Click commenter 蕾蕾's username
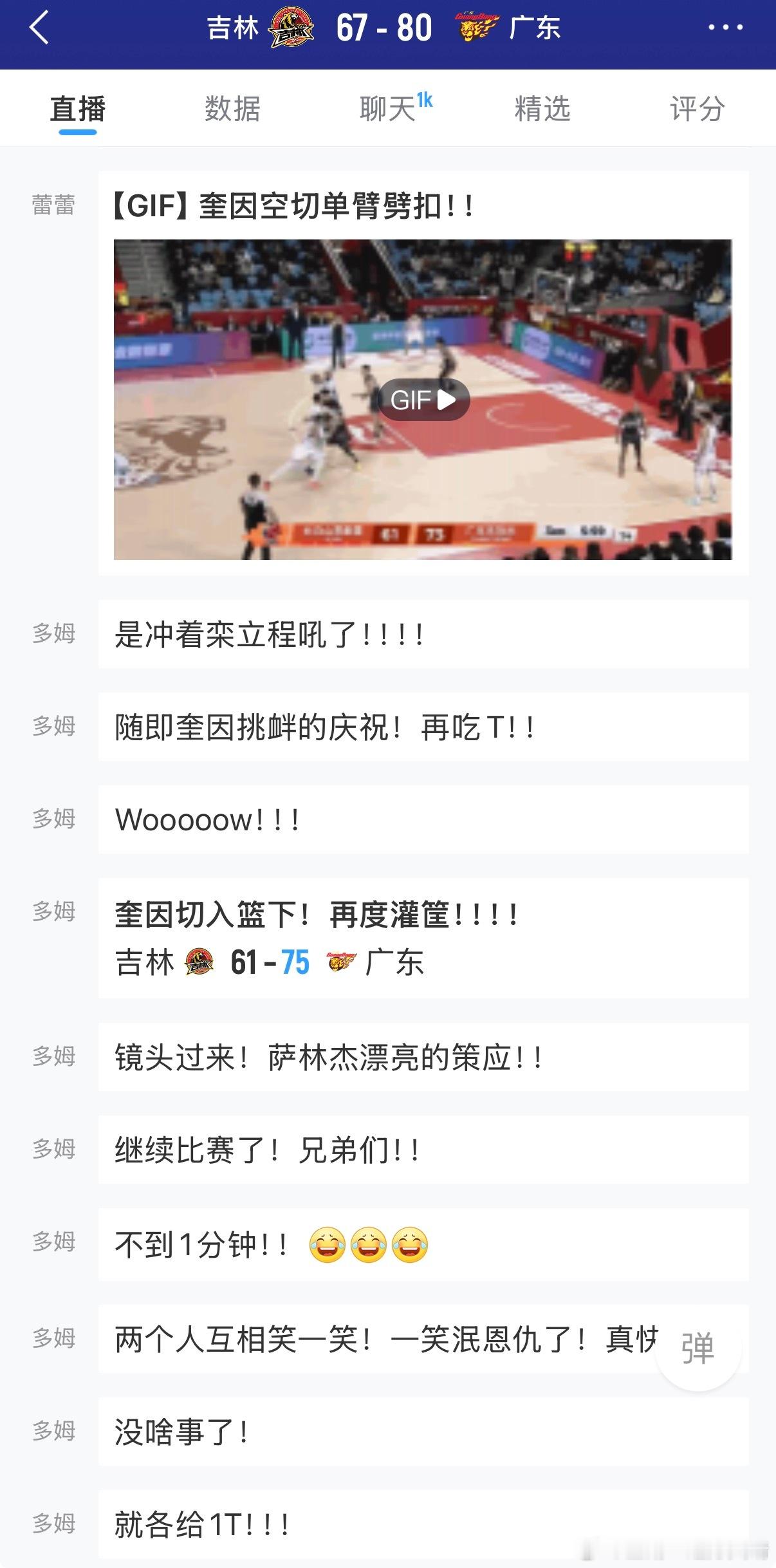This screenshot has height=1568, width=776. [54, 203]
